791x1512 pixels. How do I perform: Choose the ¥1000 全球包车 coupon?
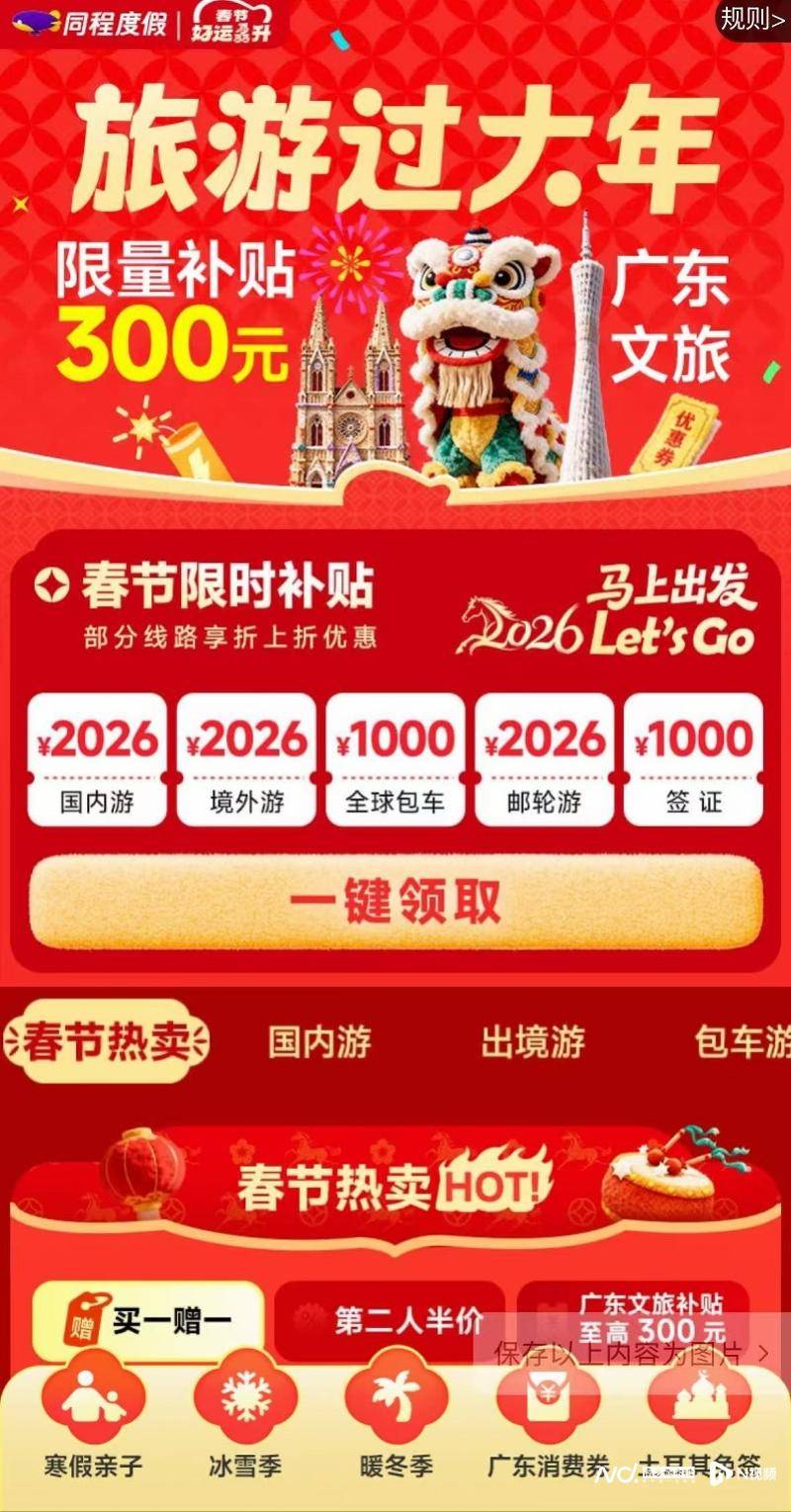tap(395, 759)
